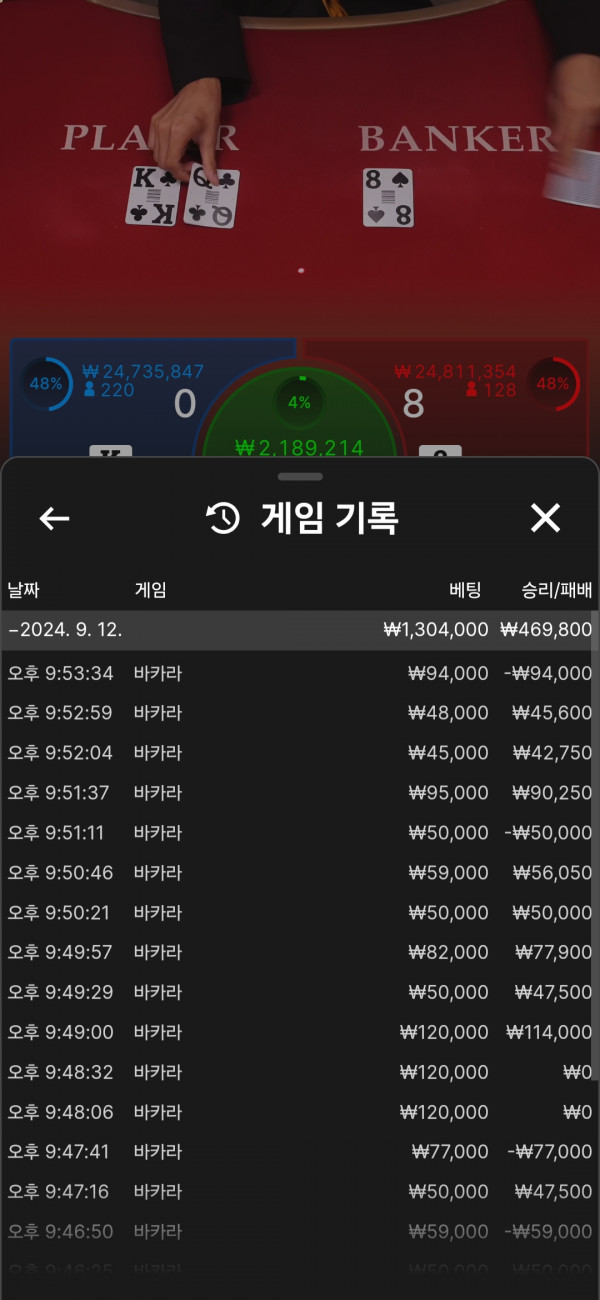The image size is (600, 1300).
Task: Open the 오후 9:52:59 바카라 record
Action: point(299,713)
